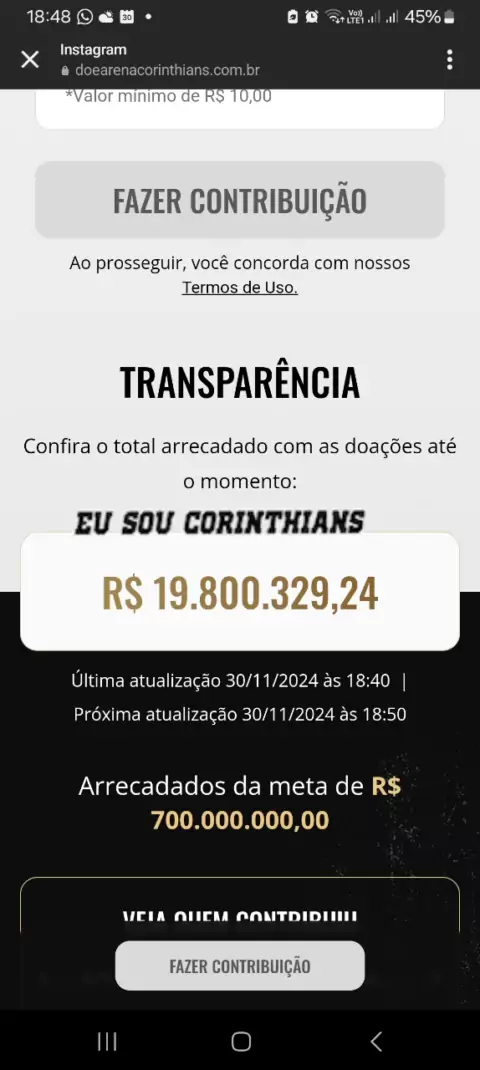The image size is (480, 1070).
Task: Go back using the system back button
Action: coord(376,1041)
